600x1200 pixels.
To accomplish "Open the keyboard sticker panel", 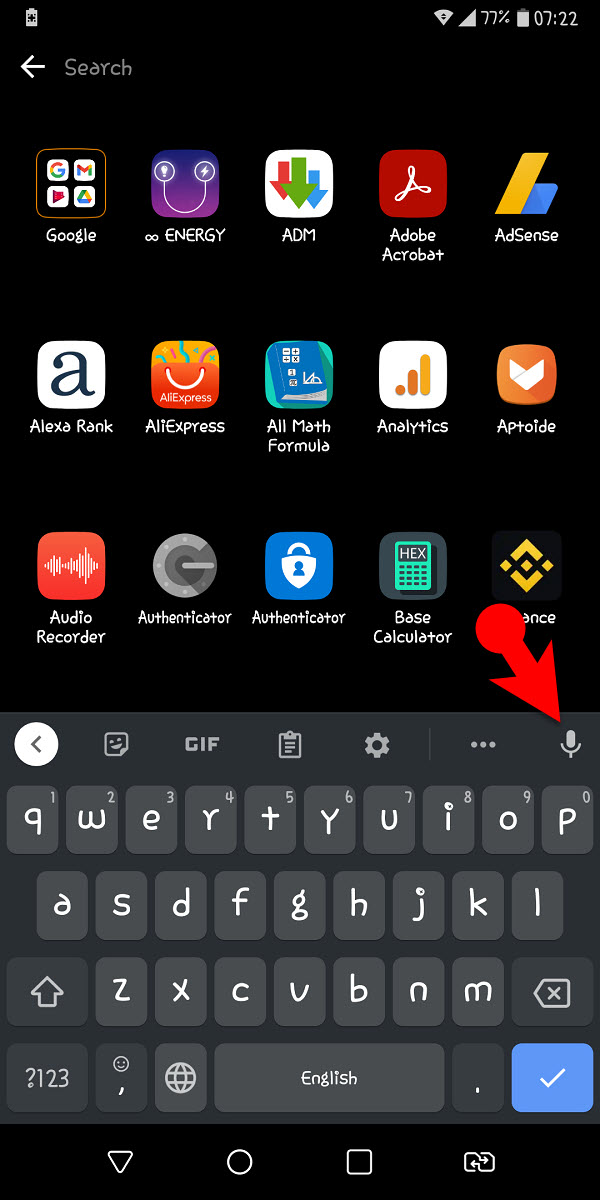I will pyautogui.click(x=117, y=744).
